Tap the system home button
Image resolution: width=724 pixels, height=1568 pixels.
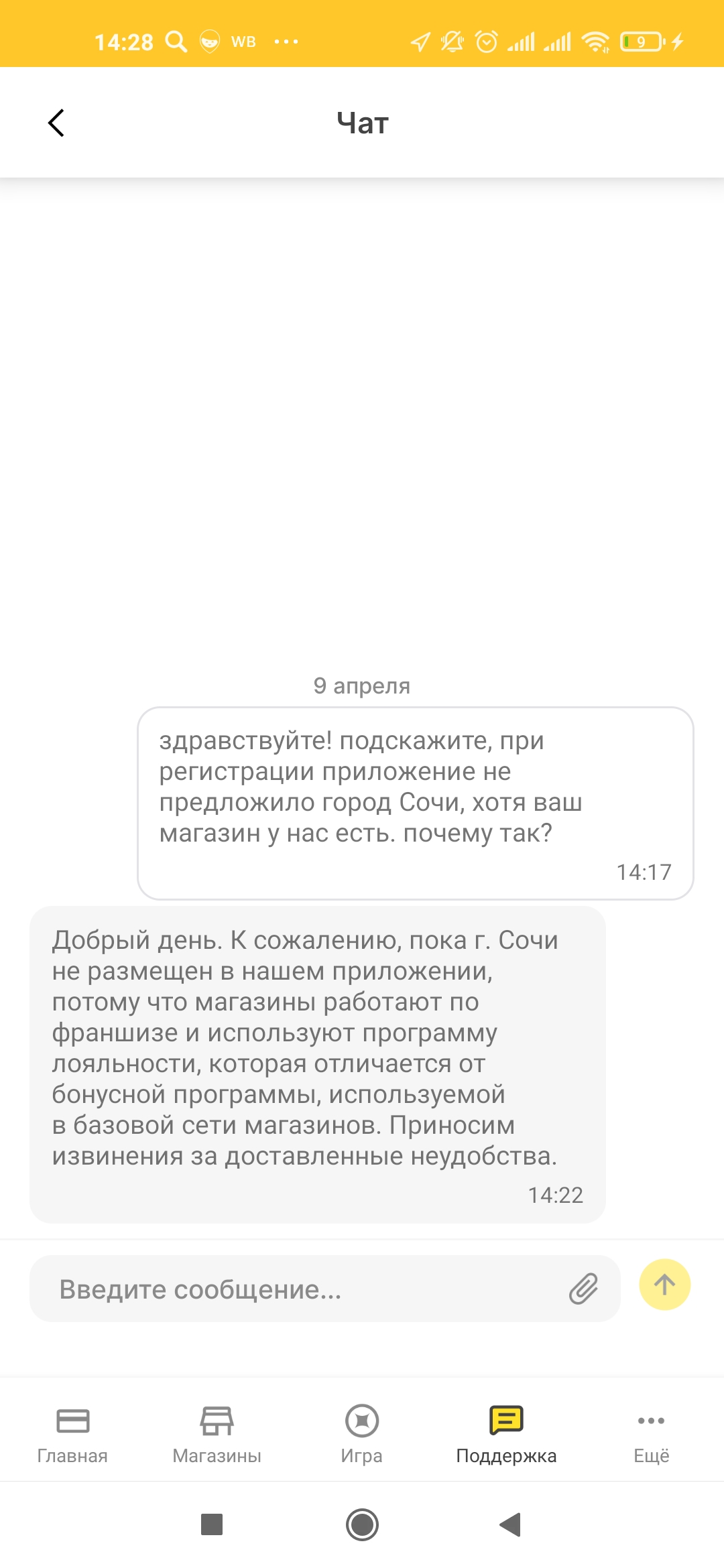coord(362,1525)
